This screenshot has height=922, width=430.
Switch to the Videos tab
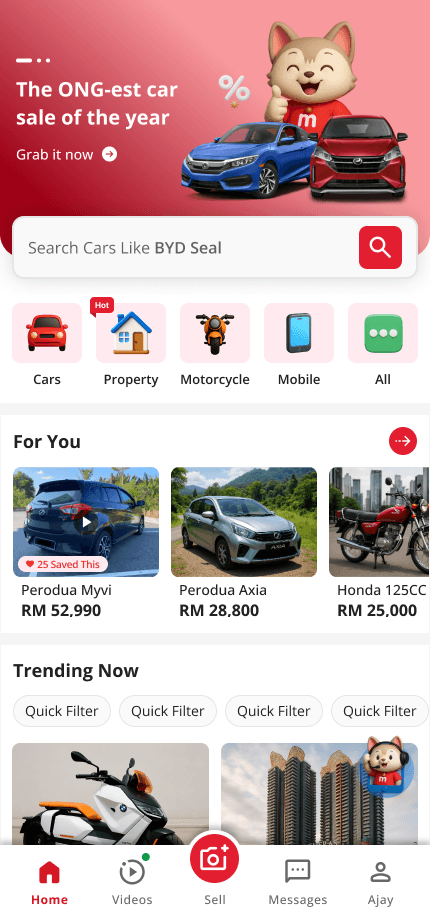(132, 882)
